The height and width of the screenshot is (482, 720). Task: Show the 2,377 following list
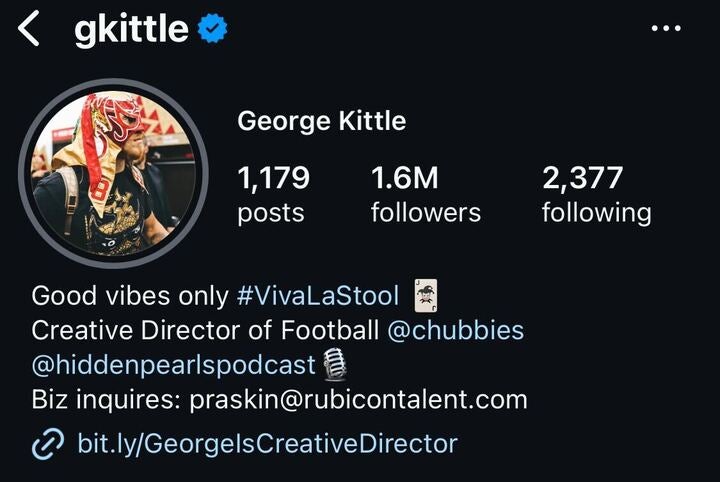click(596, 194)
